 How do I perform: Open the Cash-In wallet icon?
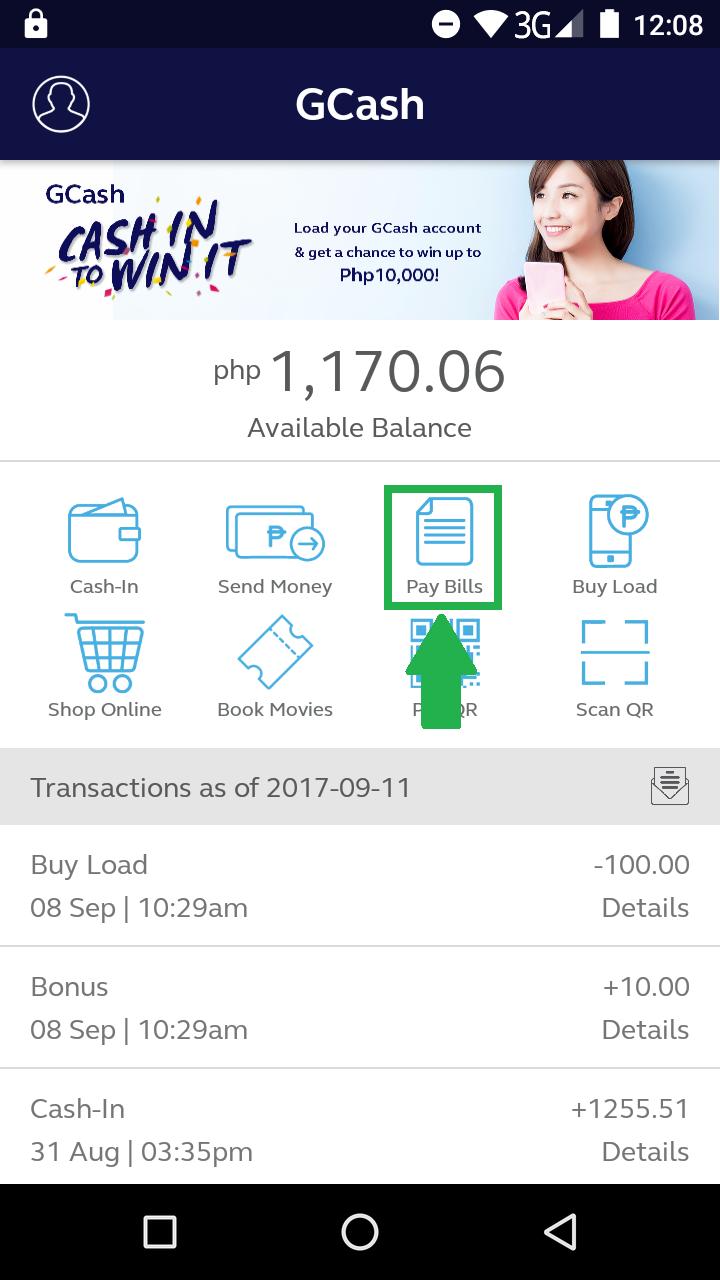(104, 531)
